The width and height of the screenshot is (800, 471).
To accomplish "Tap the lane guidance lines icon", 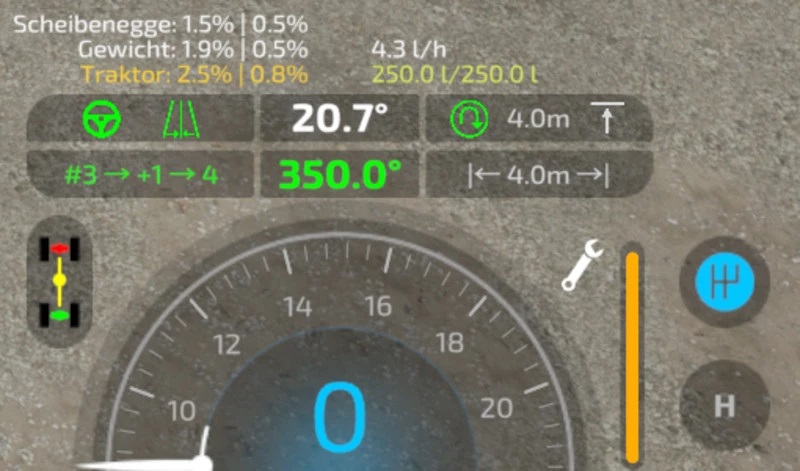I will (181, 120).
